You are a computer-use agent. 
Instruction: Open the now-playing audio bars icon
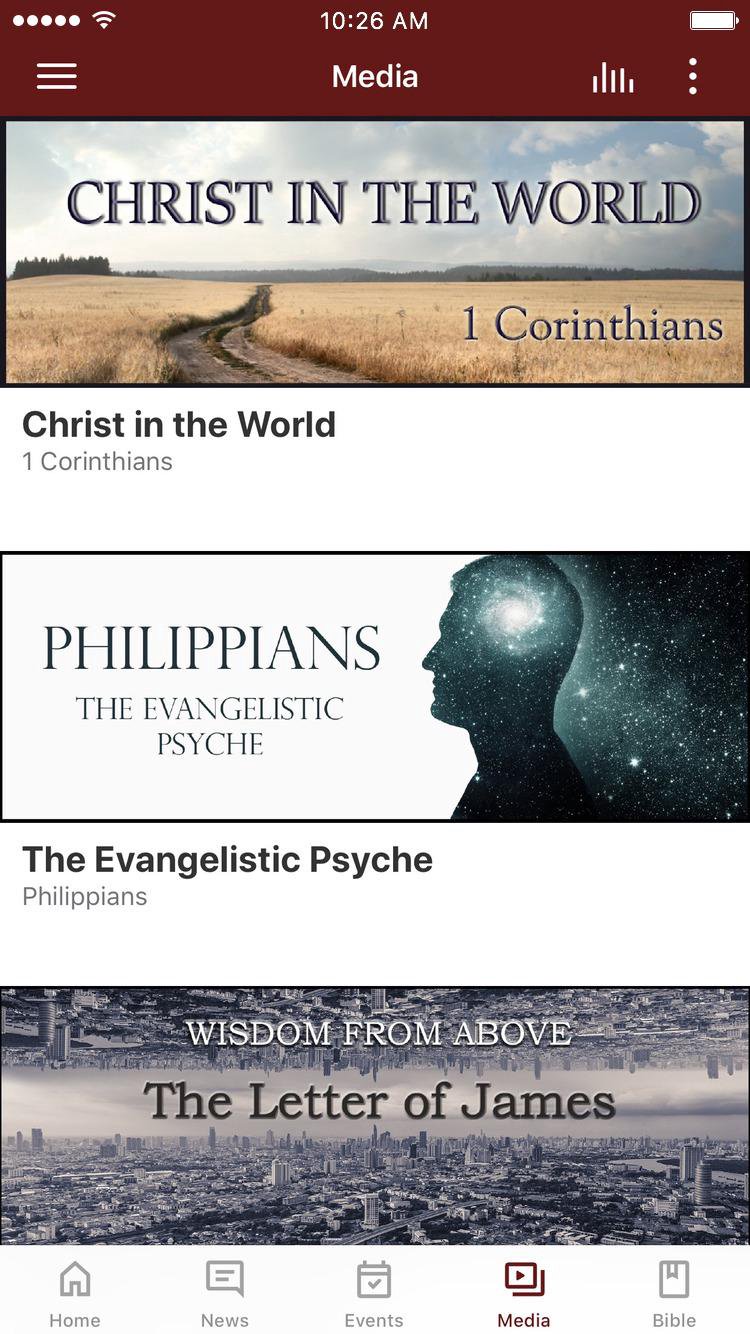tap(612, 77)
